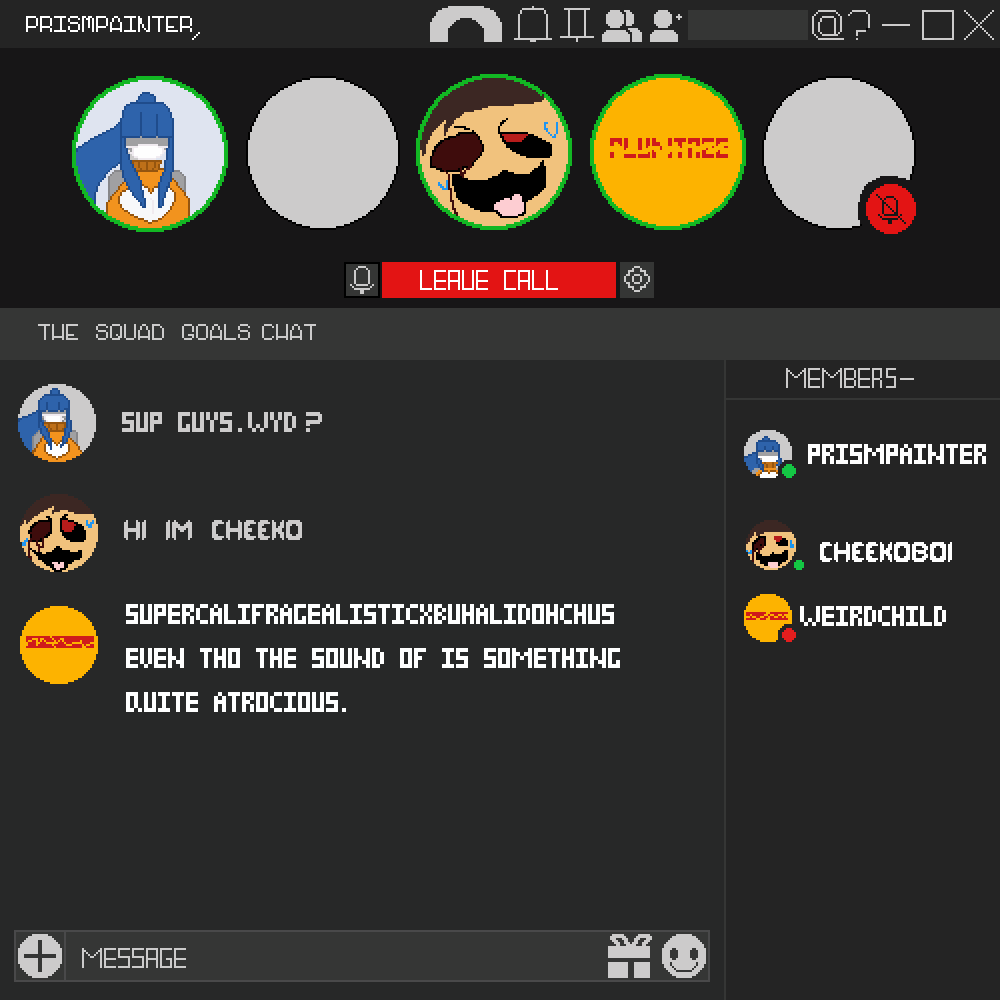Open call settings gear icon
Image resolution: width=1000 pixels, height=1000 pixels.
(x=637, y=279)
